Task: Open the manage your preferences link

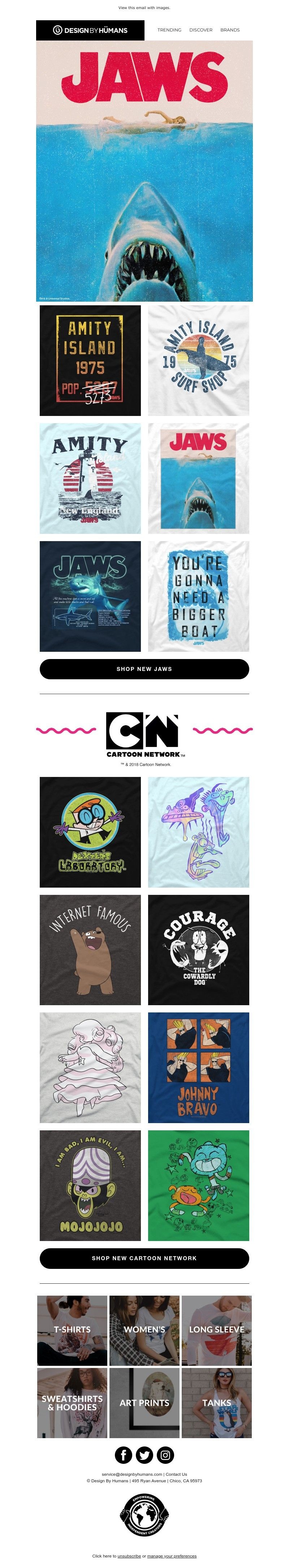Action: pos(172,1556)
